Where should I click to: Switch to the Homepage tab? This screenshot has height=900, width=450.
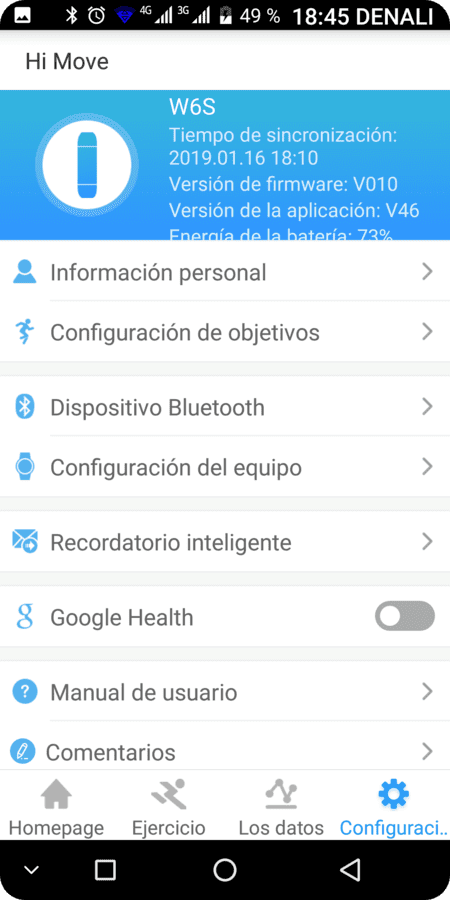pyautogui.click(x=56, y=806)
